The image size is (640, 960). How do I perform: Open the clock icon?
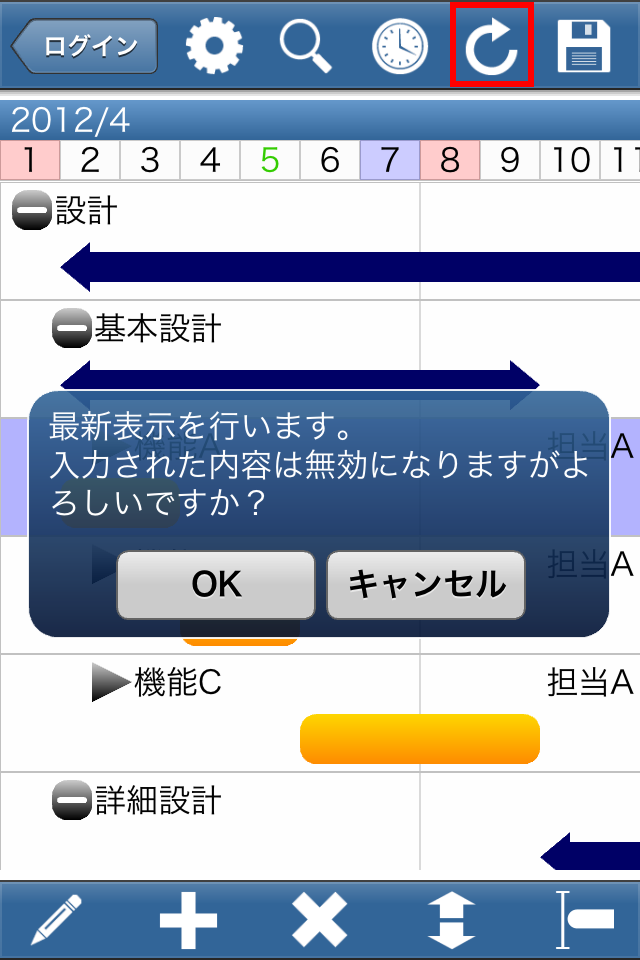[x=399, y=46]
